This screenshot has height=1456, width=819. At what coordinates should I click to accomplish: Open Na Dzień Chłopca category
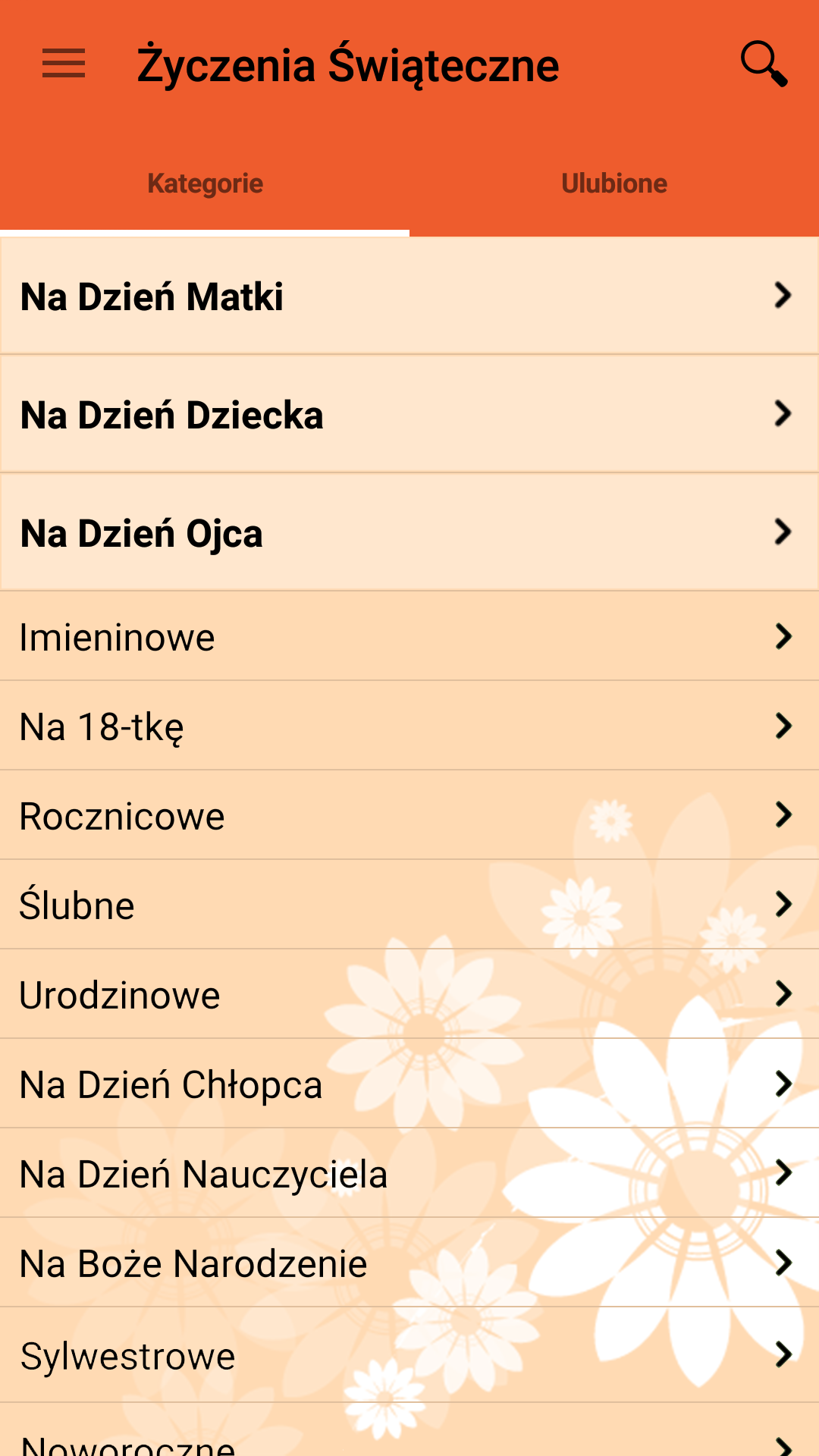[x=409, y=1084]
